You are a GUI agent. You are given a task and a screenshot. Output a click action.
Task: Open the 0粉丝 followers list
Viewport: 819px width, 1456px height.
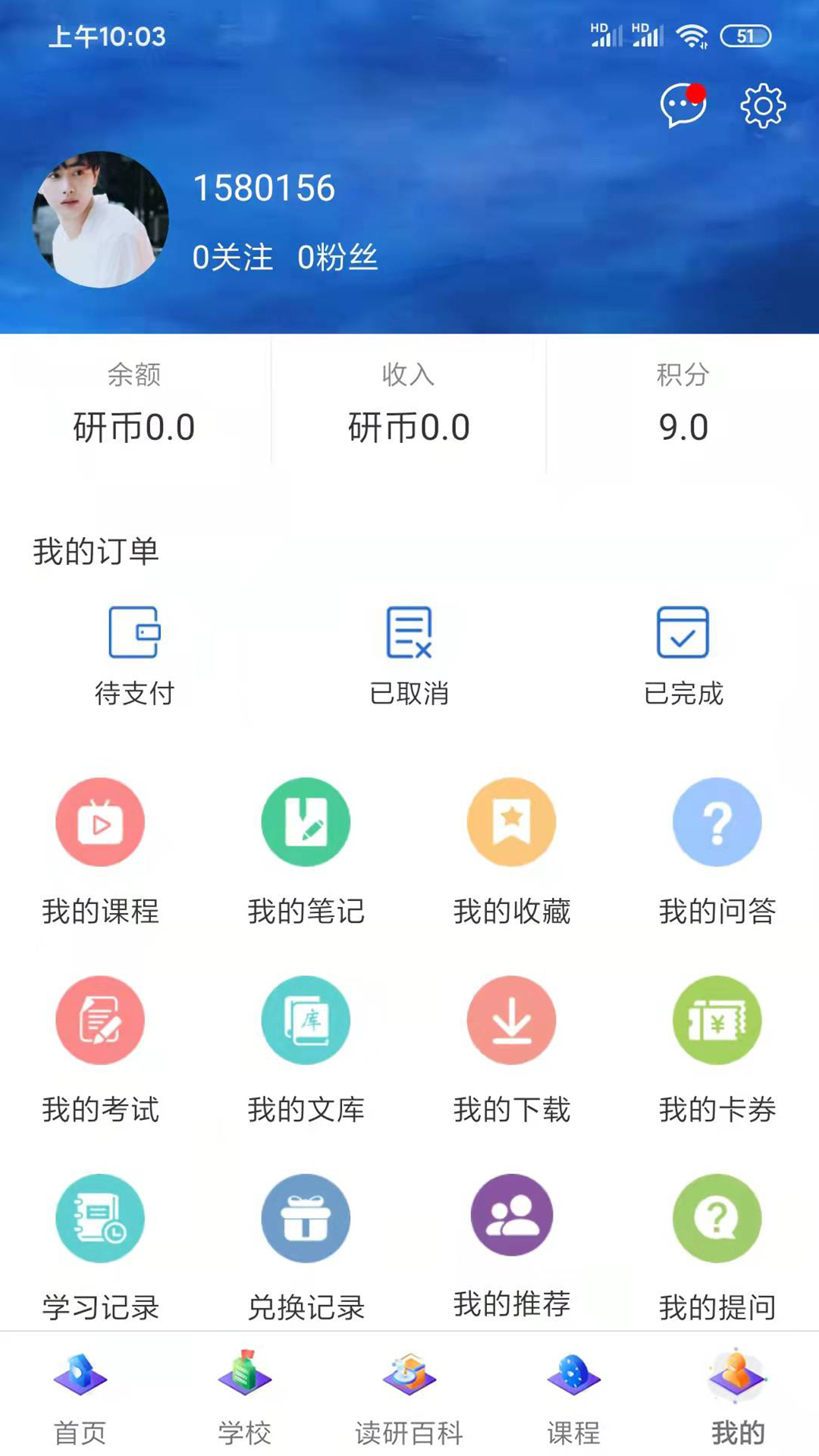(x=340, y=258)
